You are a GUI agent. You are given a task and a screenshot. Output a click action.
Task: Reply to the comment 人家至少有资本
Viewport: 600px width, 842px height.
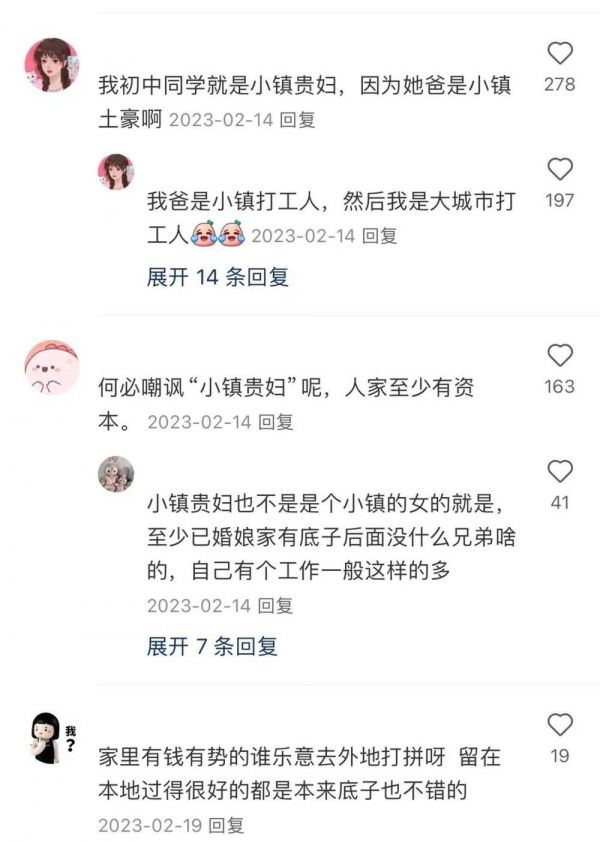click(276, 422)
